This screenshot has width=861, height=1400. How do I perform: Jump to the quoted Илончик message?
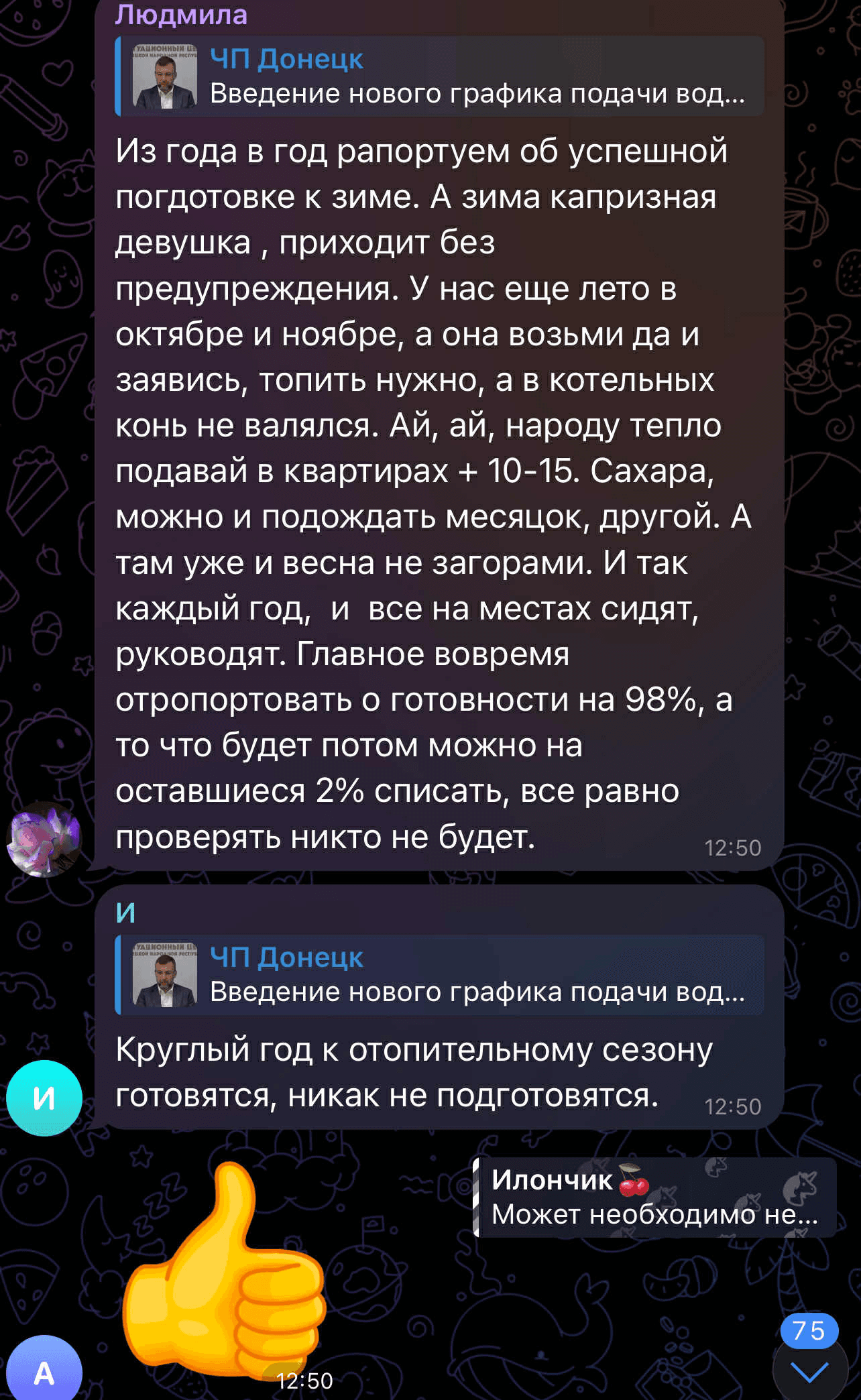(654, 1198)
